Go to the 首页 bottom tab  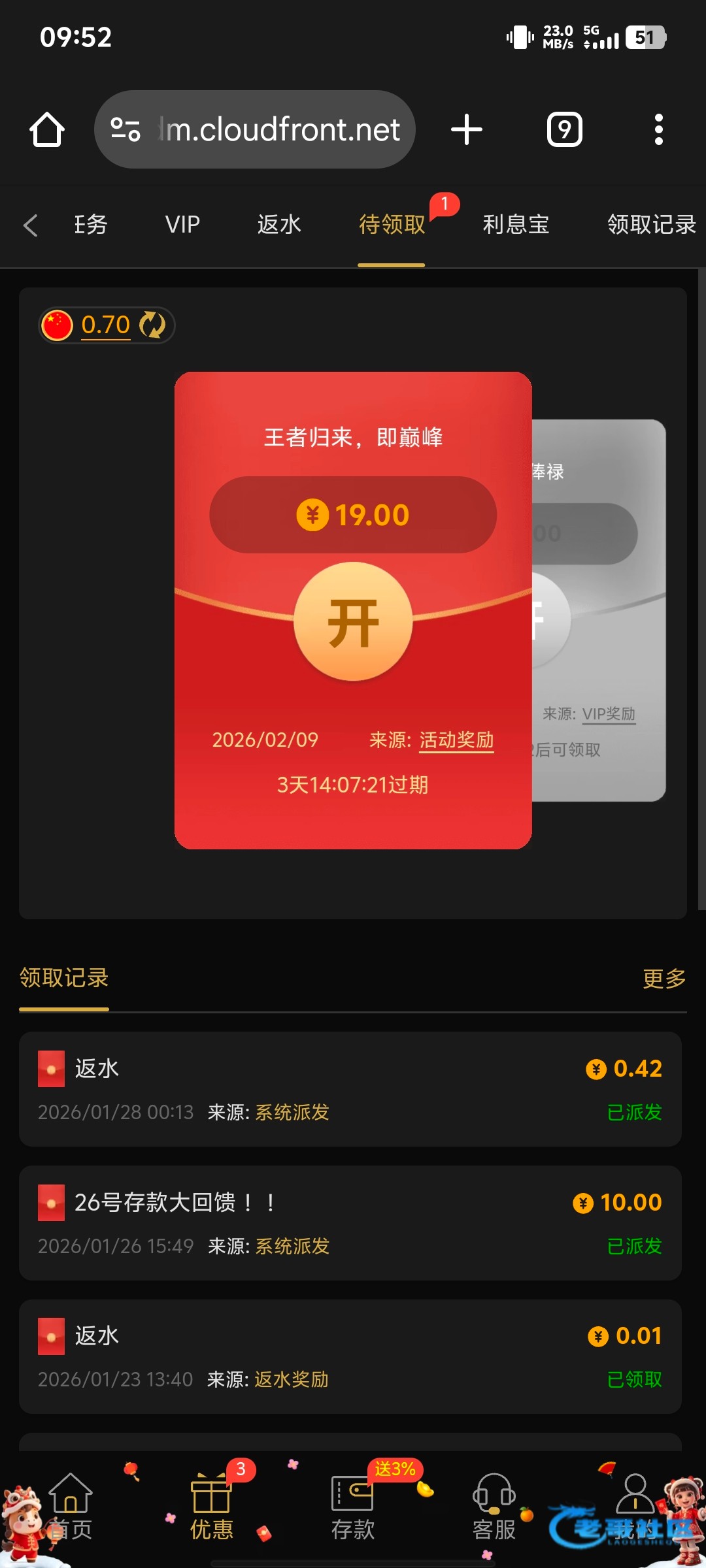point(71,1508)
